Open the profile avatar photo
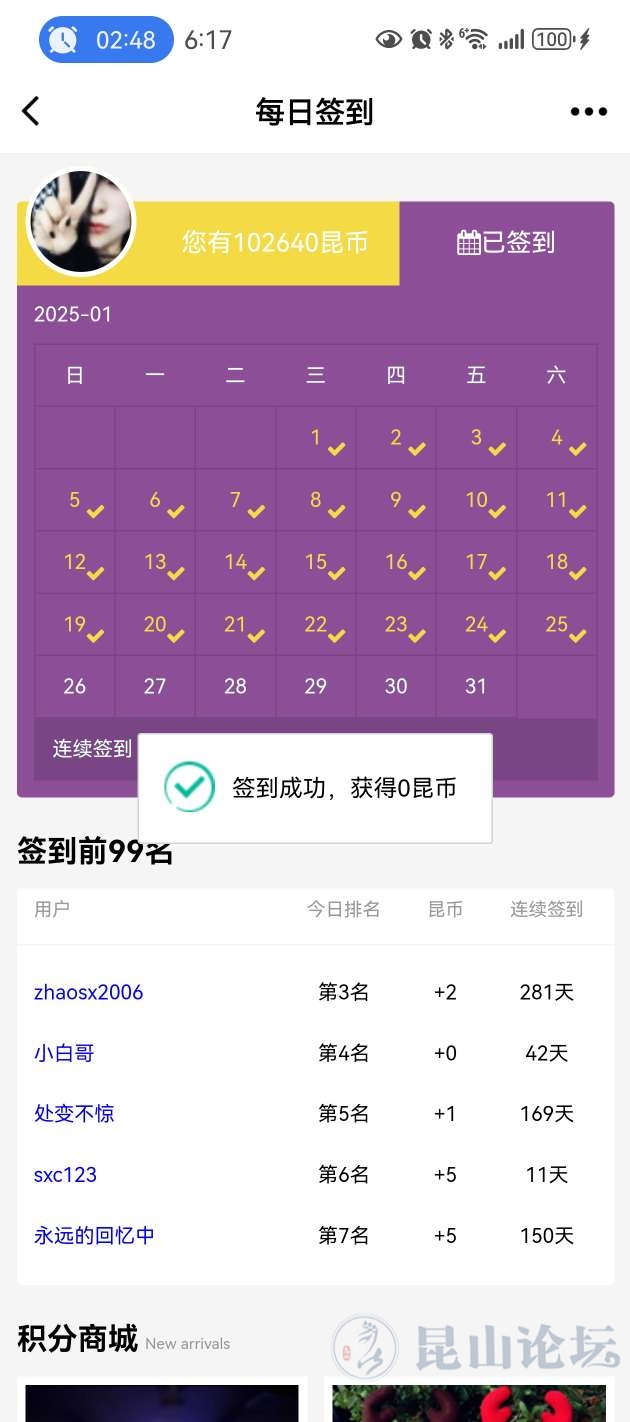The height and width of the screenshot is (1422, 630). coord(80,220)
